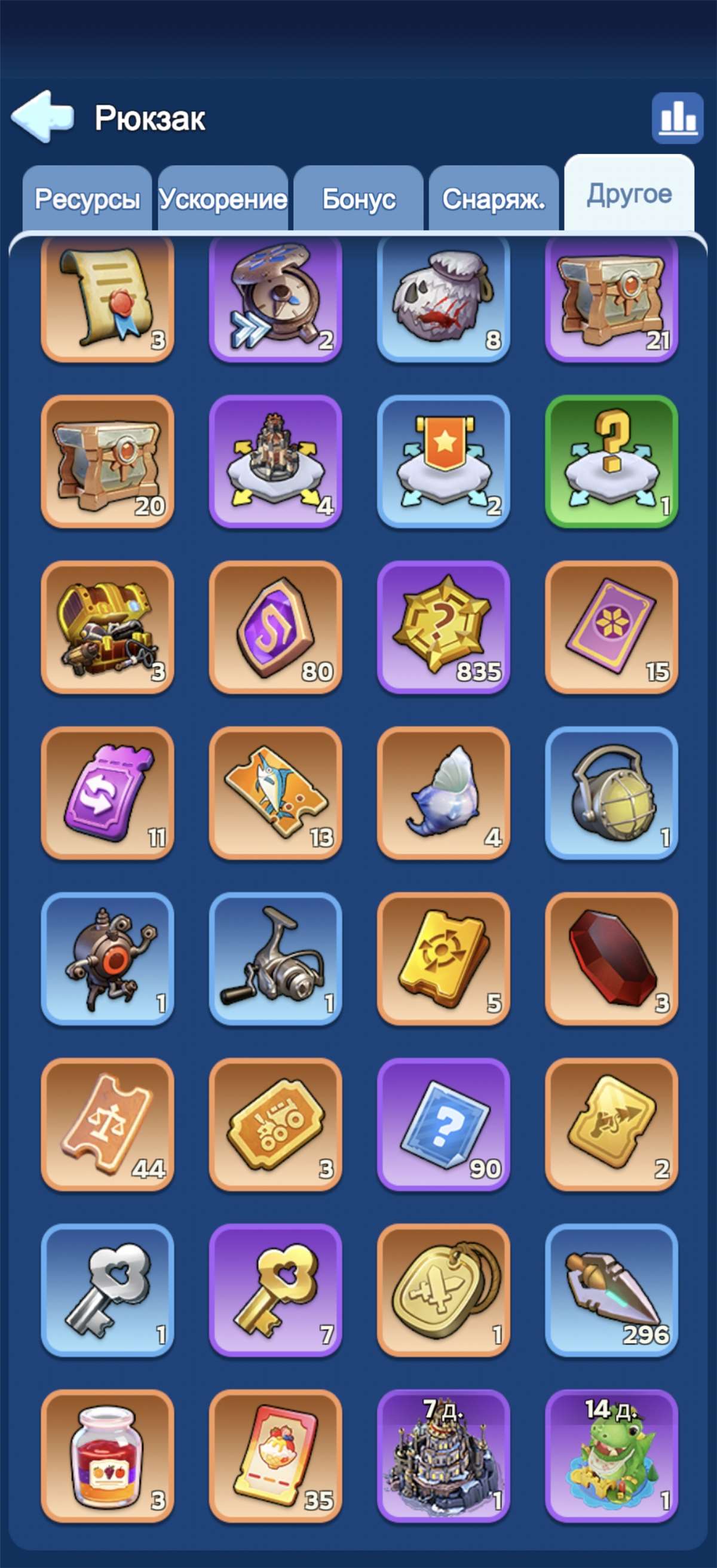Select the golden heart key with 7
Screen dimensions: 717x1568
coord(275,1290)
